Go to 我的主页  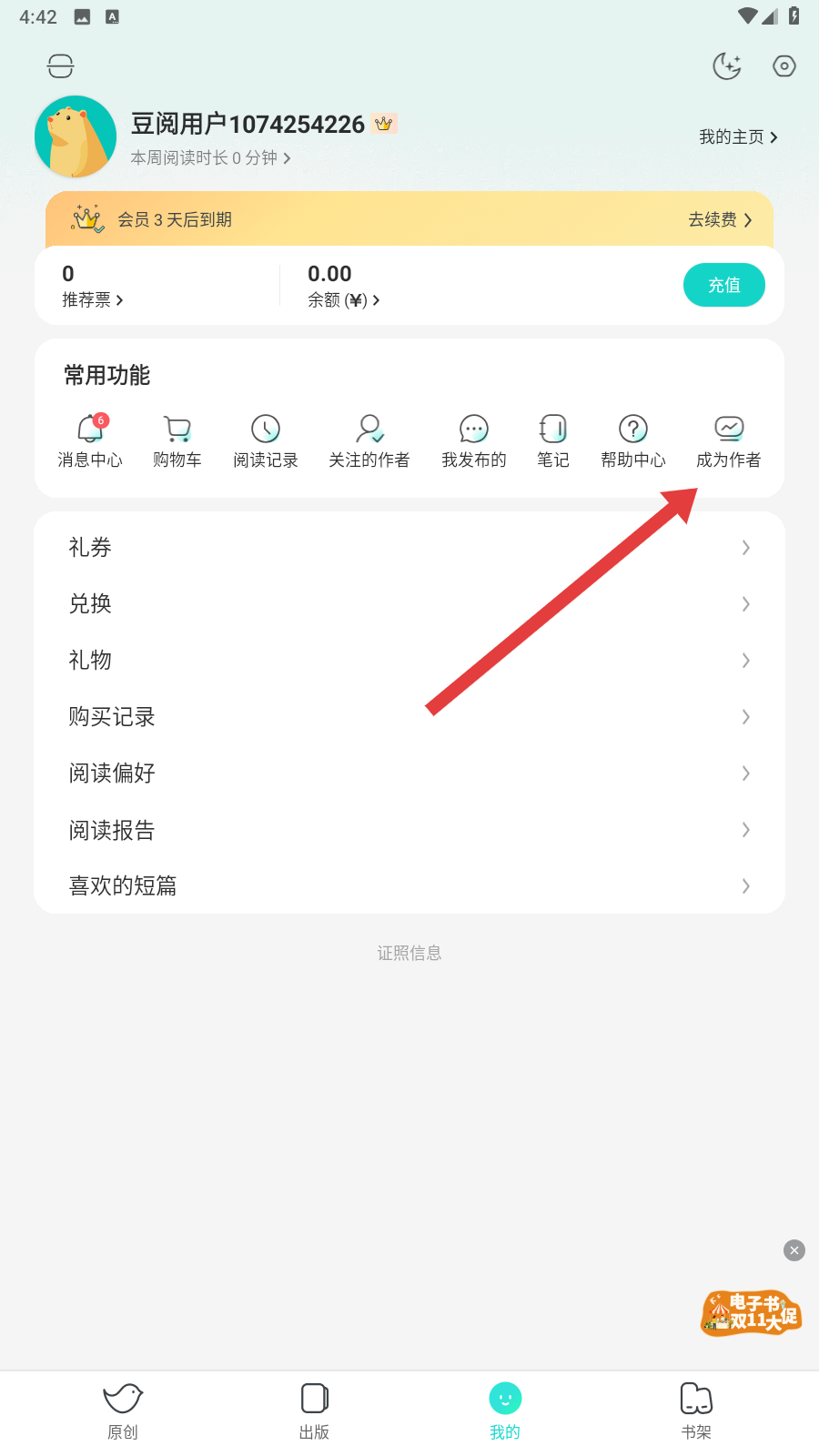click(737, 137)
